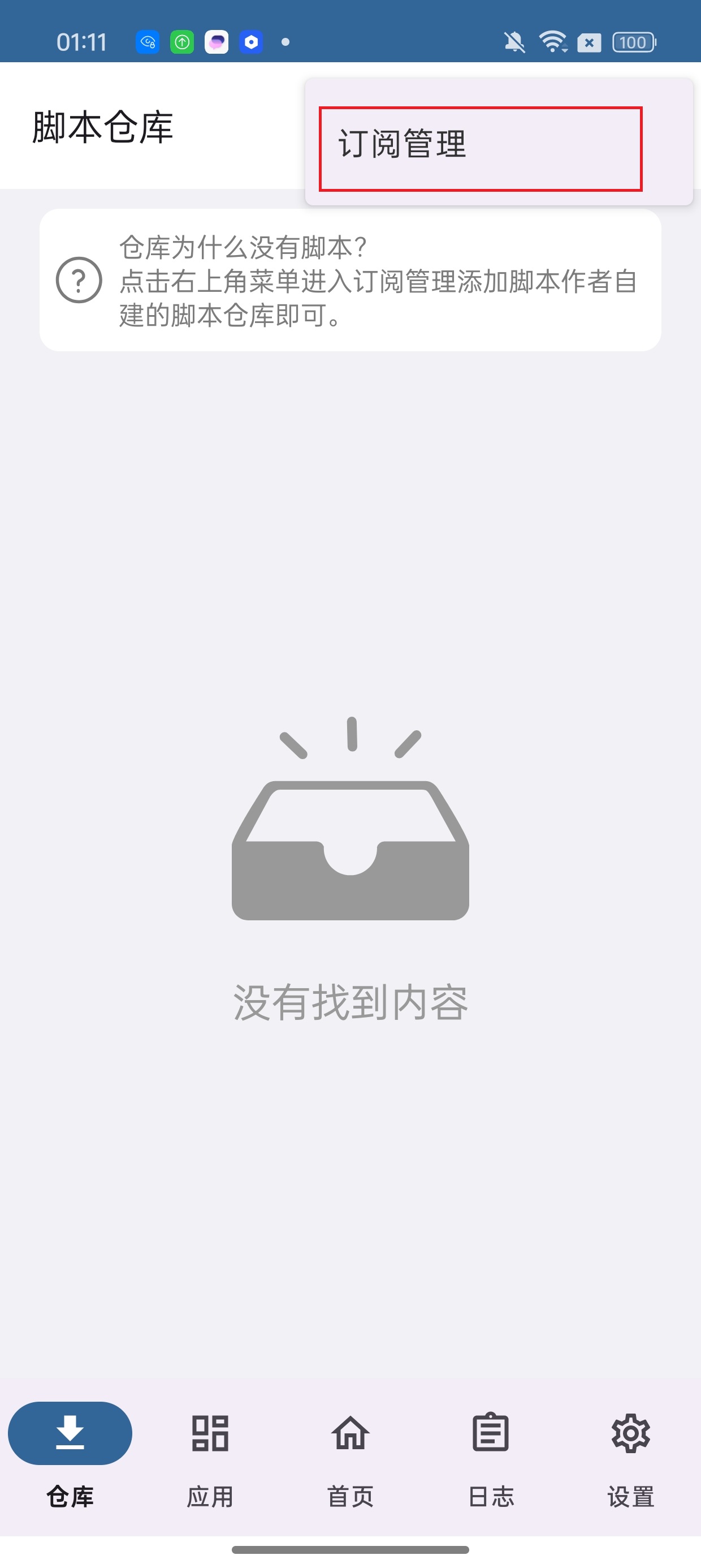
Task: Open the 日志 log clipboard icon
Action: 491,1432
